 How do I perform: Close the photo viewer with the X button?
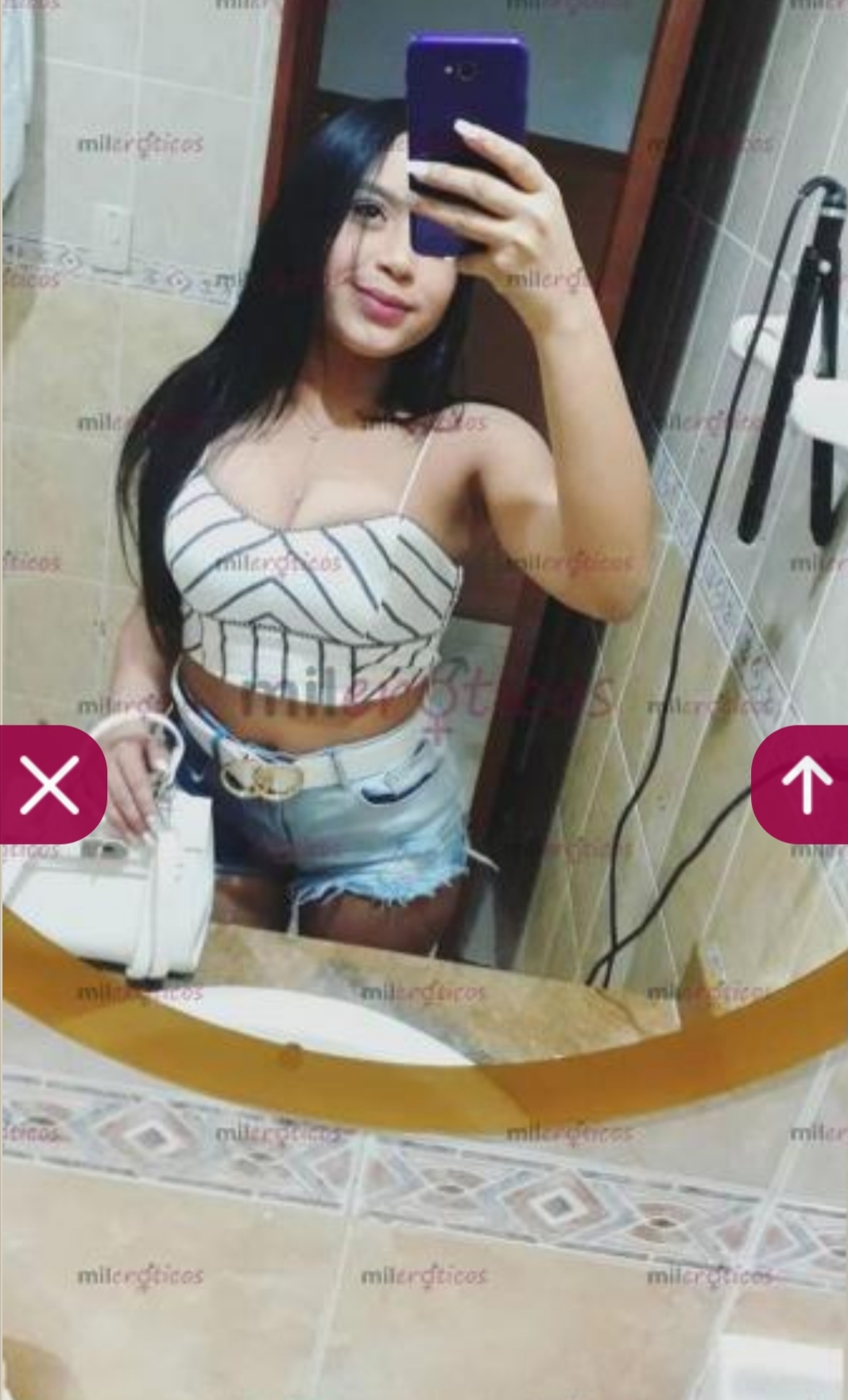(x=50, y=785)
